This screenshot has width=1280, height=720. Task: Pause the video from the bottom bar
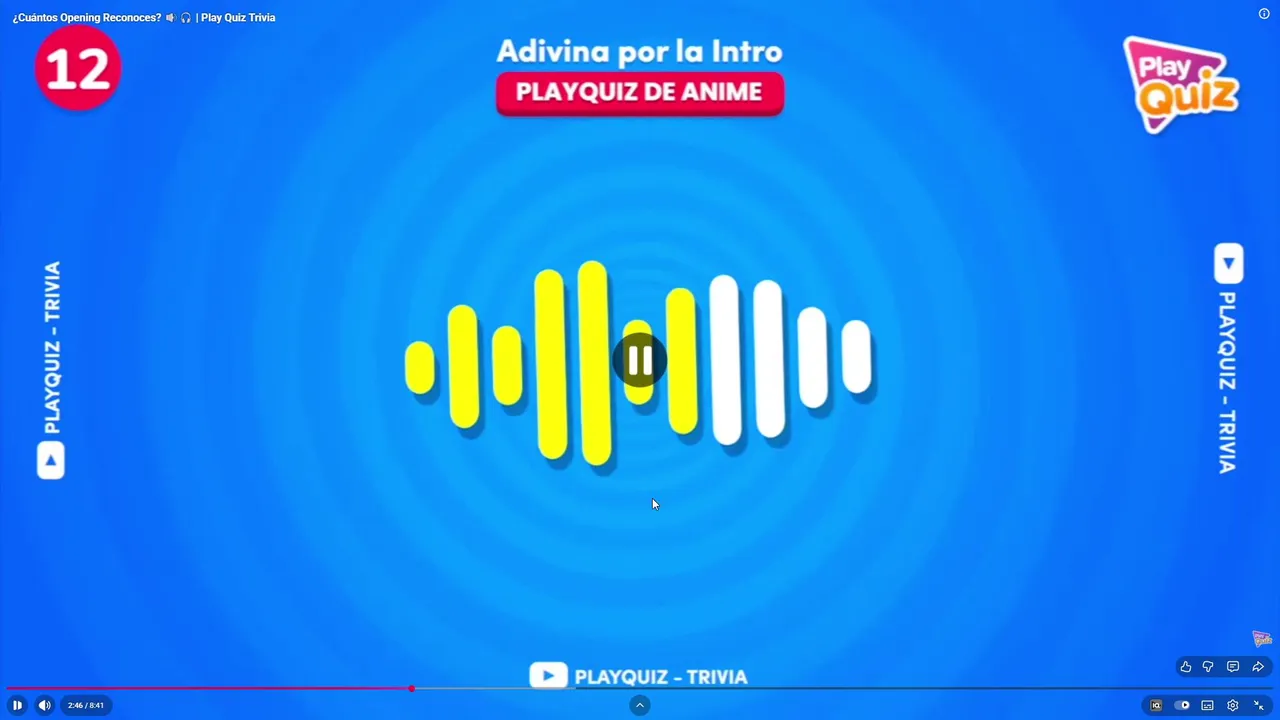[17, 705]
